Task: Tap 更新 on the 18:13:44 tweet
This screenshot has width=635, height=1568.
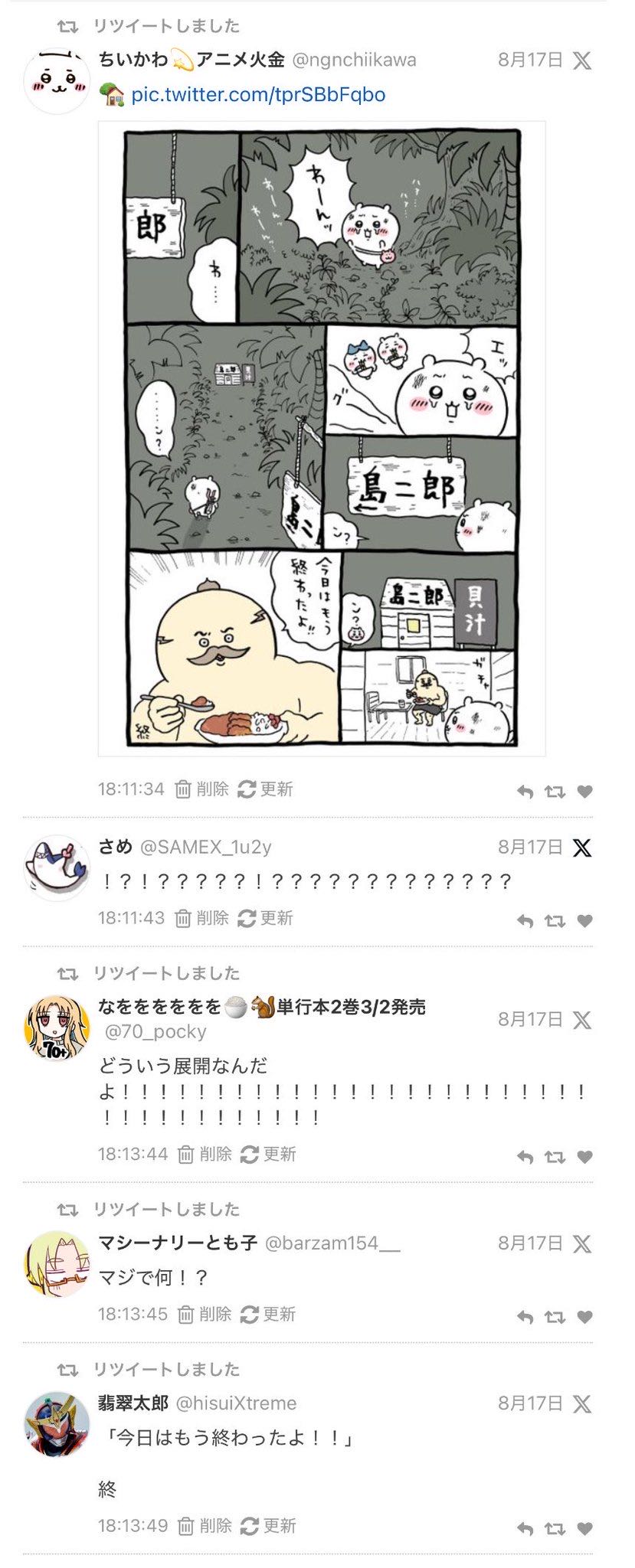Action: 268,1154
